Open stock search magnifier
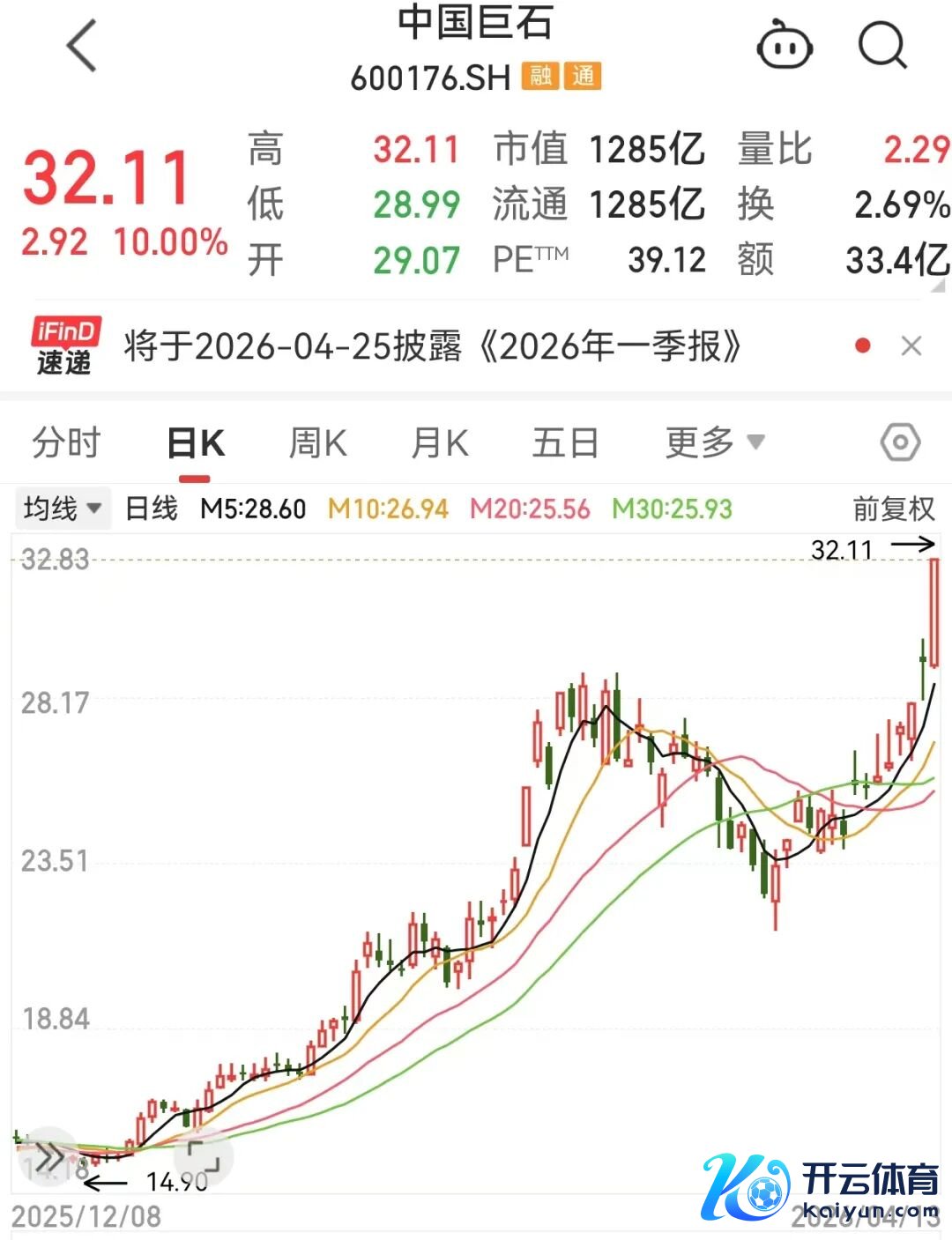Image resolution: width=952 pixels, height=1240 pixels. coord(882,45)
